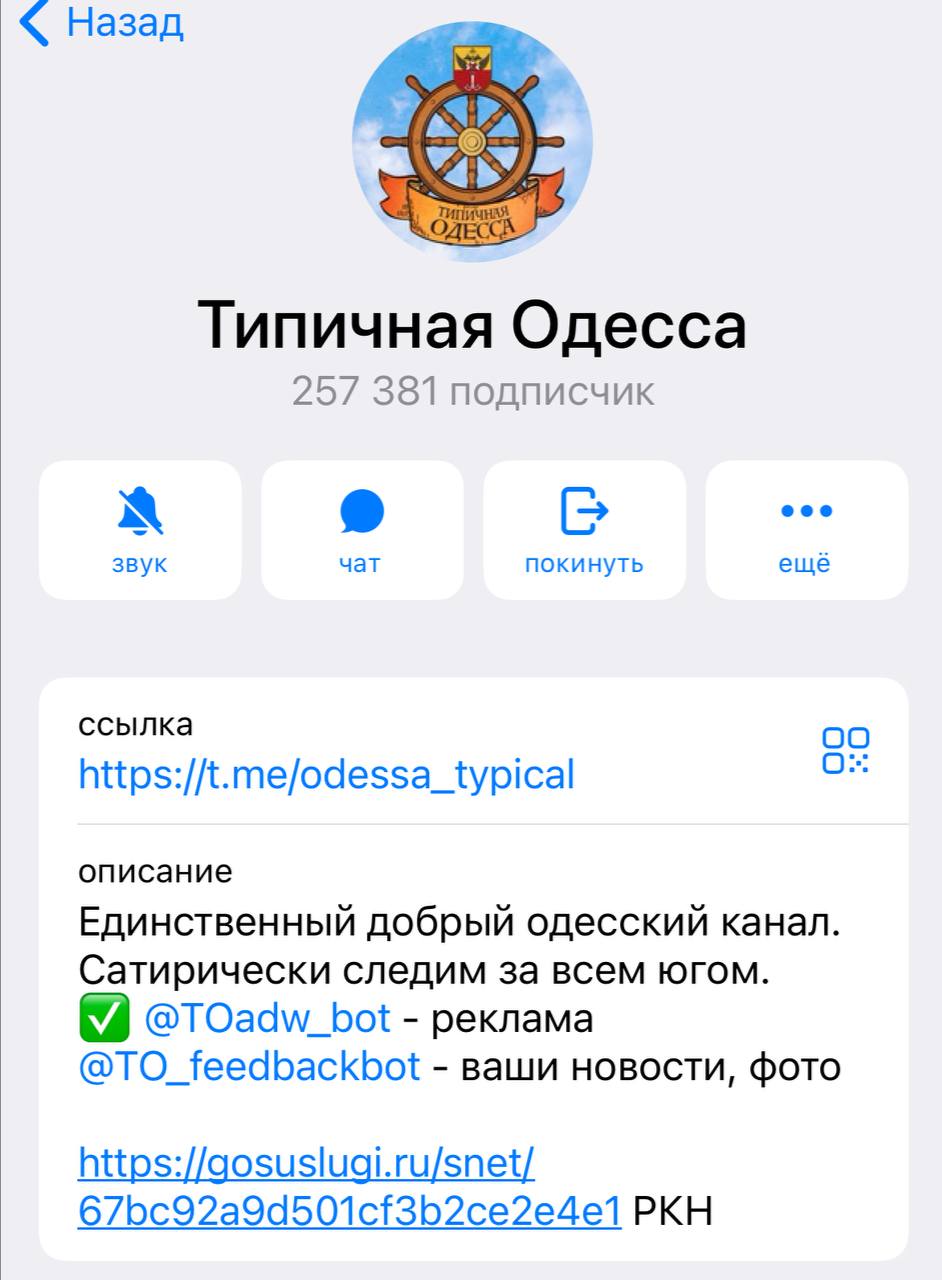Screen dimensions: 942x1280
Task: Open the gosuslugi.ru/snet link
Action: point(306,1163)
